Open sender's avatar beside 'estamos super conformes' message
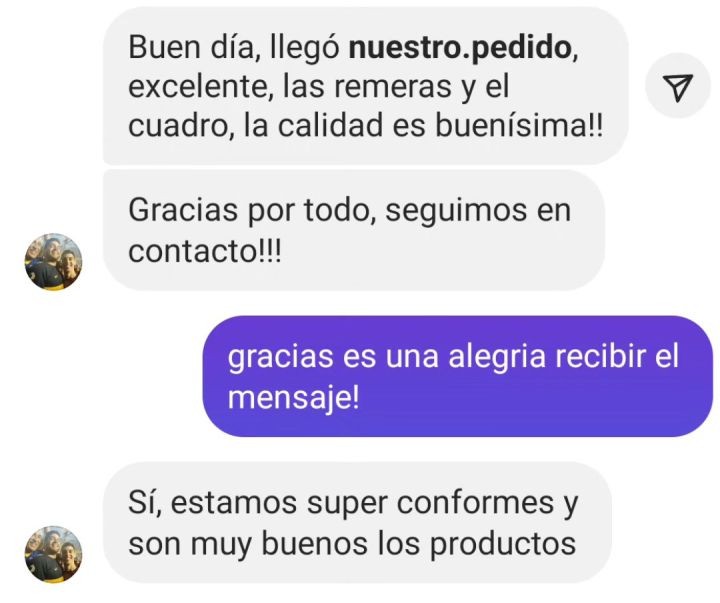This screenshot has width=720, height=603. pyautogui.click(x=53, y=554)
